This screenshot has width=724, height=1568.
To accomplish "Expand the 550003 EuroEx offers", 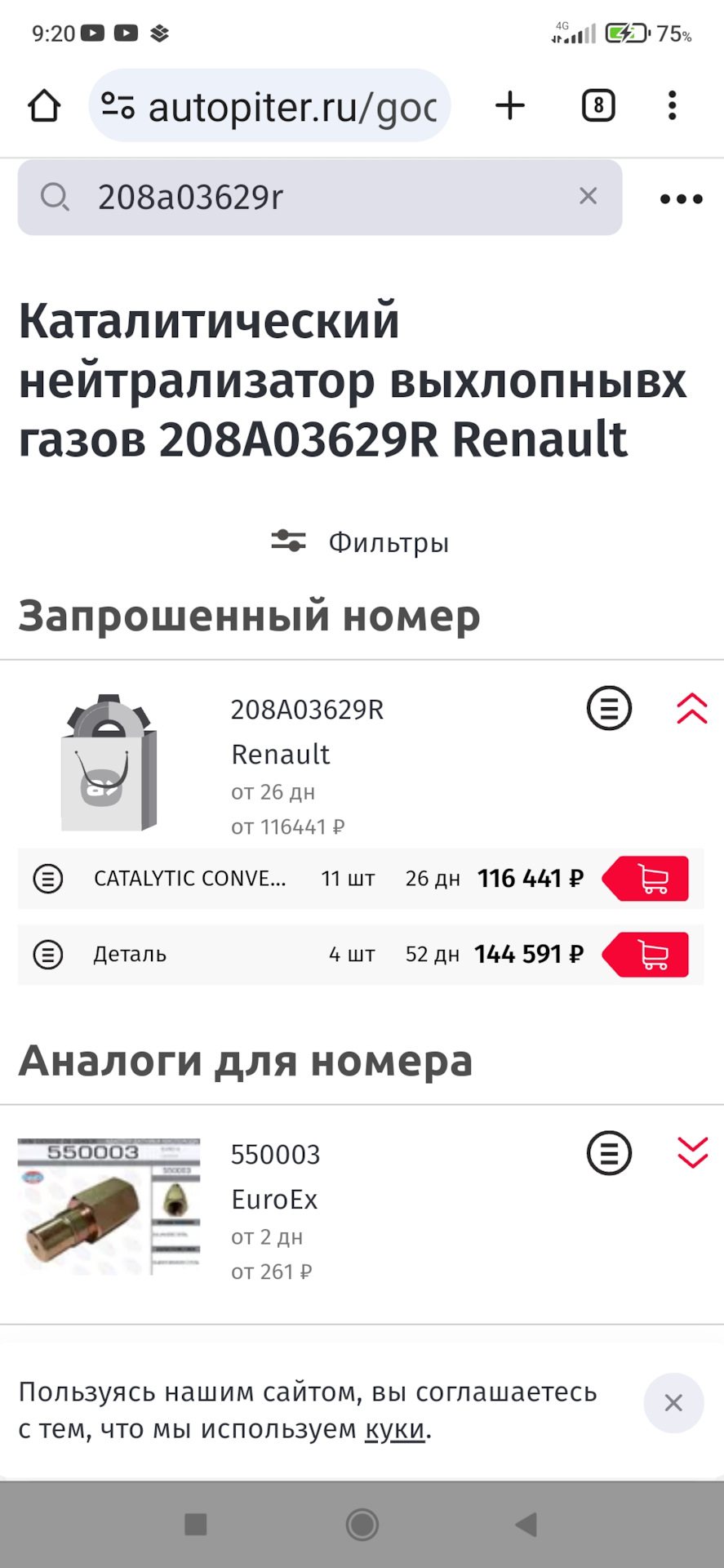I will (x=692, y=1153).
